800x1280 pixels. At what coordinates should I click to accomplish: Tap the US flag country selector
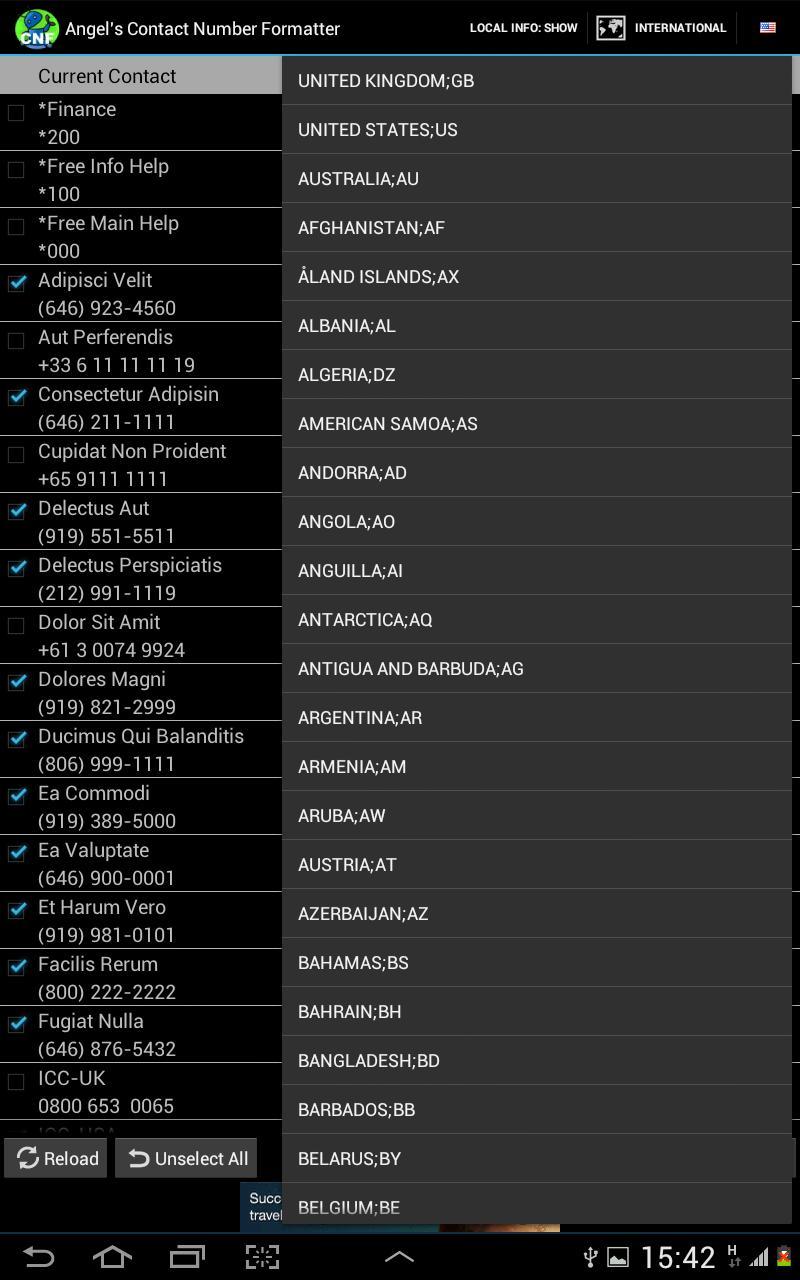pyautogui.click(x=767, y=28)
